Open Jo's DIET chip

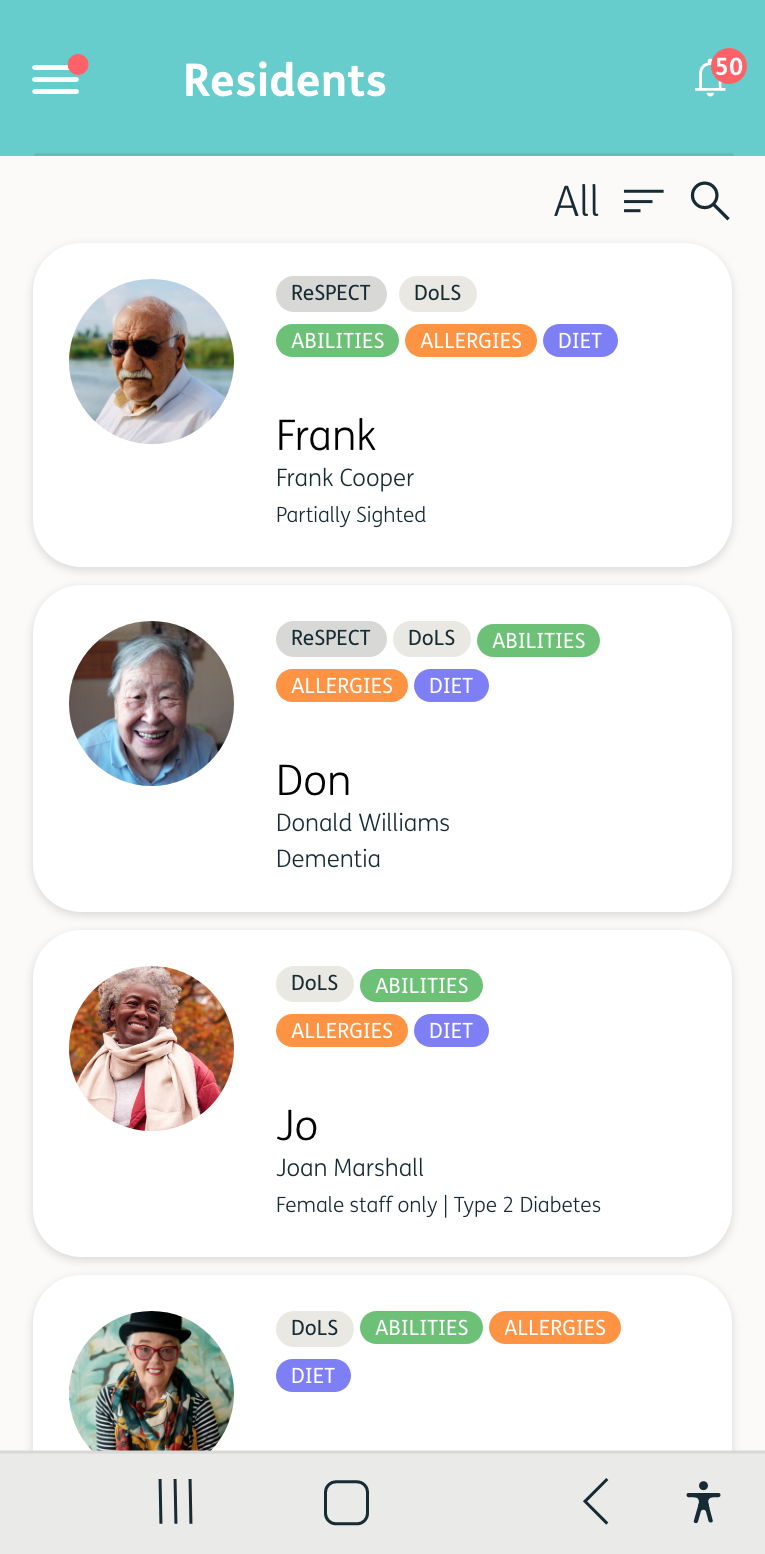[450, 1031]
